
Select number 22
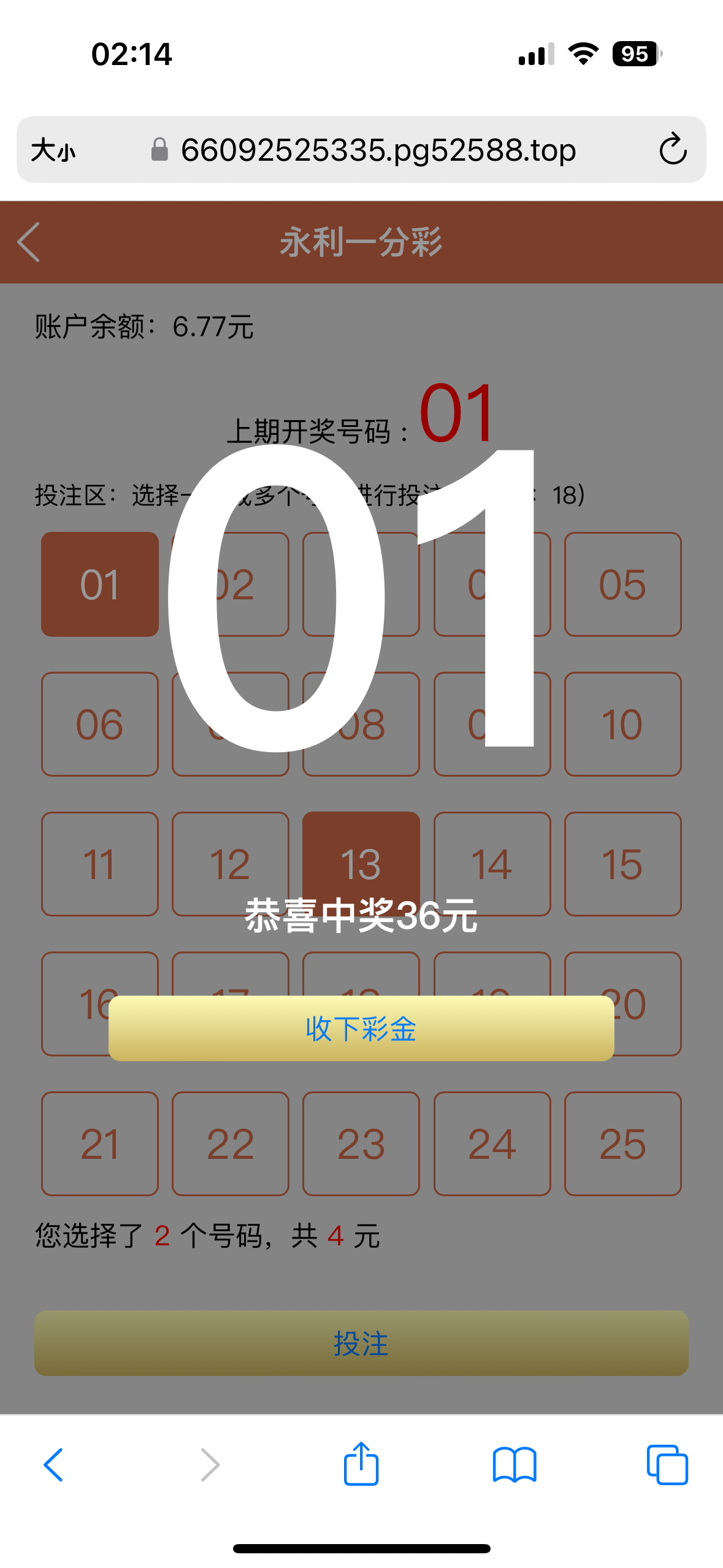230,1143
